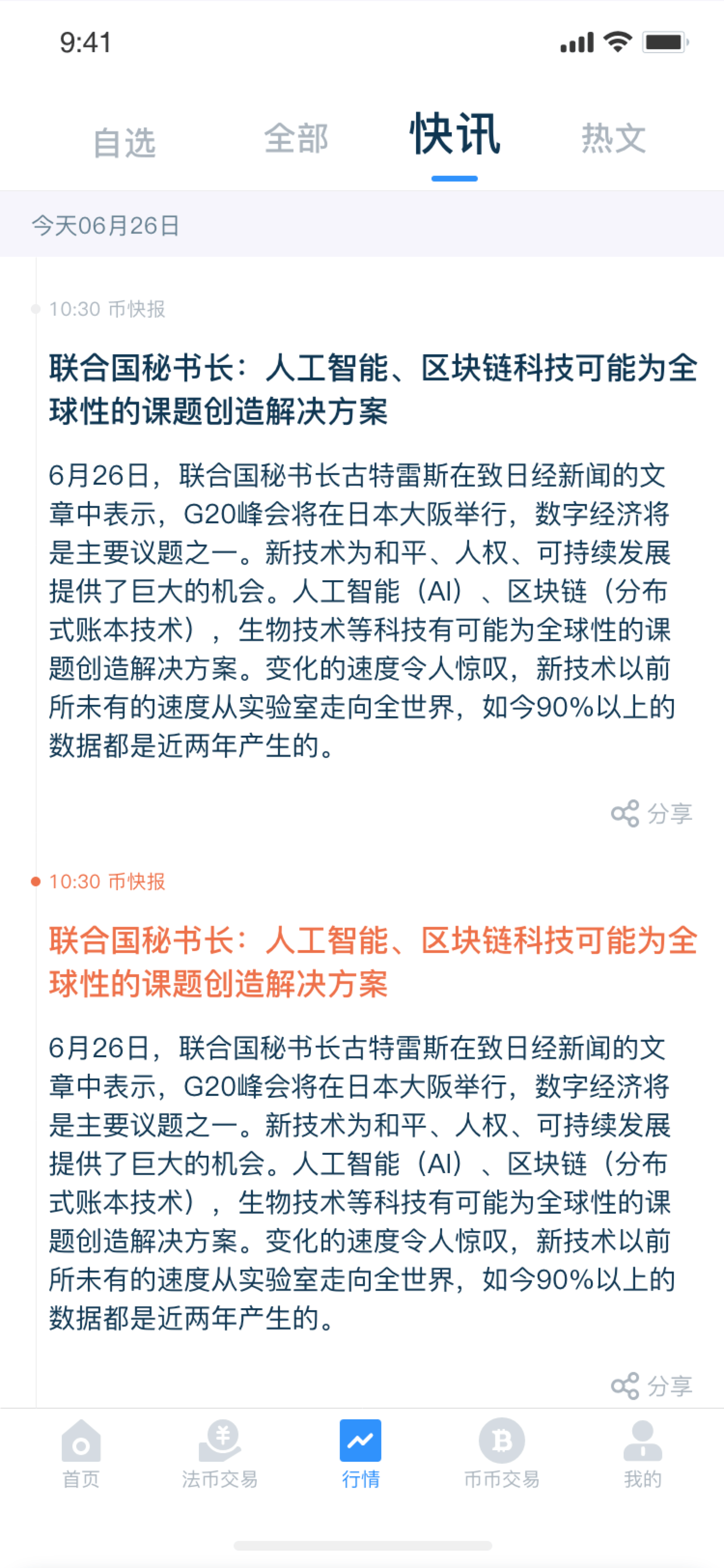
Task: Open 我的 profile tab
Action: (642, 1454)
